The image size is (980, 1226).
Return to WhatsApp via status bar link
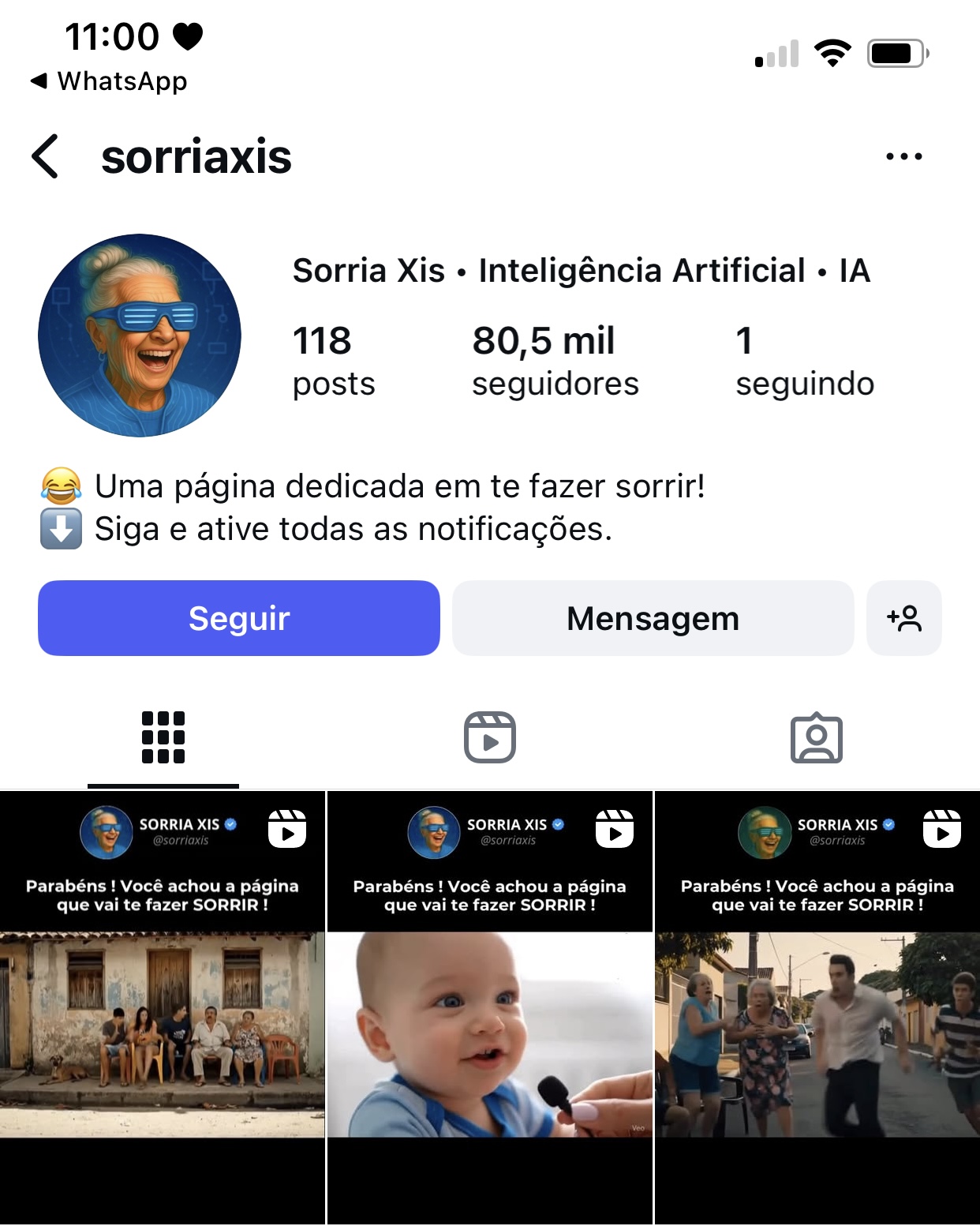pos(109,81)
